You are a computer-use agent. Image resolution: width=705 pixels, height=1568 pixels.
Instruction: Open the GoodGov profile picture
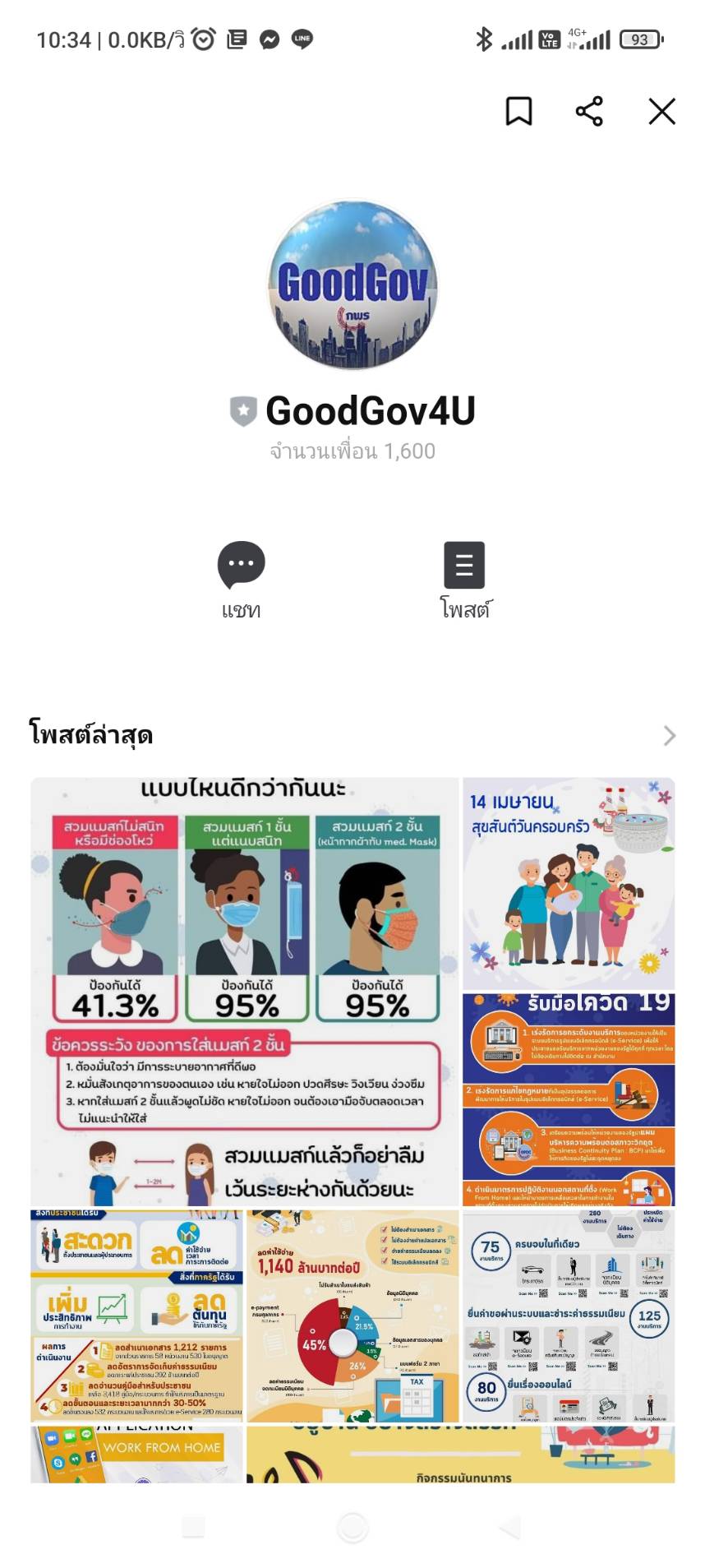coord(352,284)
